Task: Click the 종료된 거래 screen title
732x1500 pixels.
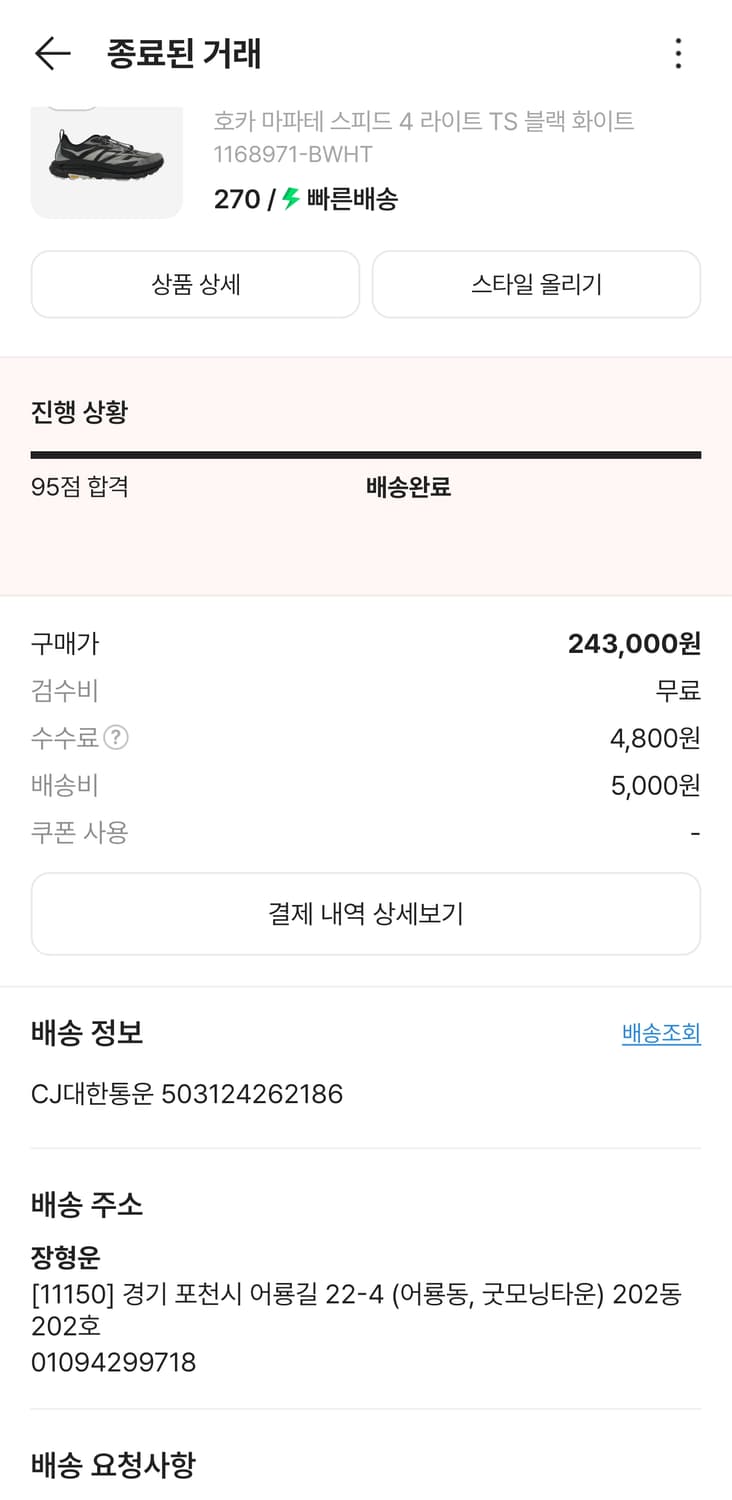Action: click(180, 55)
